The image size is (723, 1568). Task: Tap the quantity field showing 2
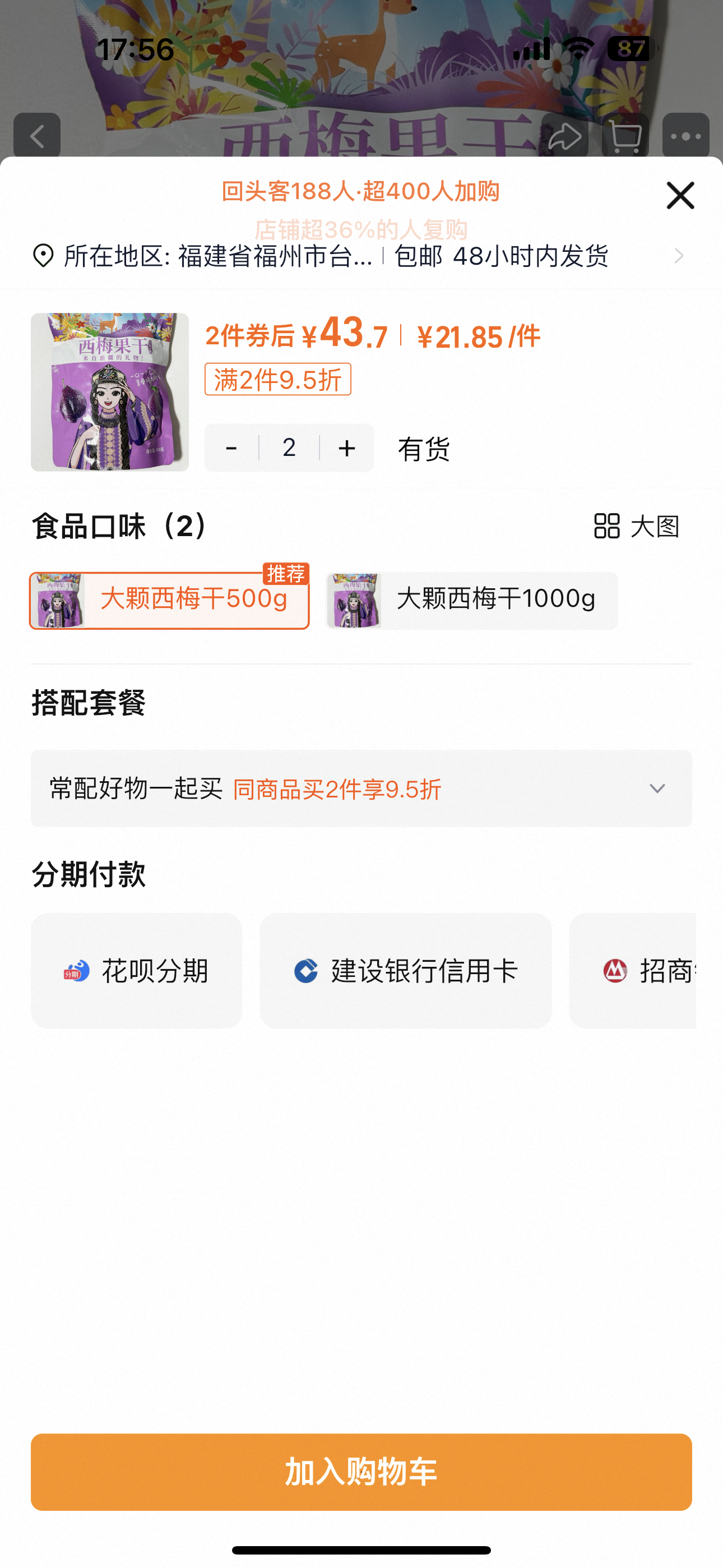[x=289, y=448]
